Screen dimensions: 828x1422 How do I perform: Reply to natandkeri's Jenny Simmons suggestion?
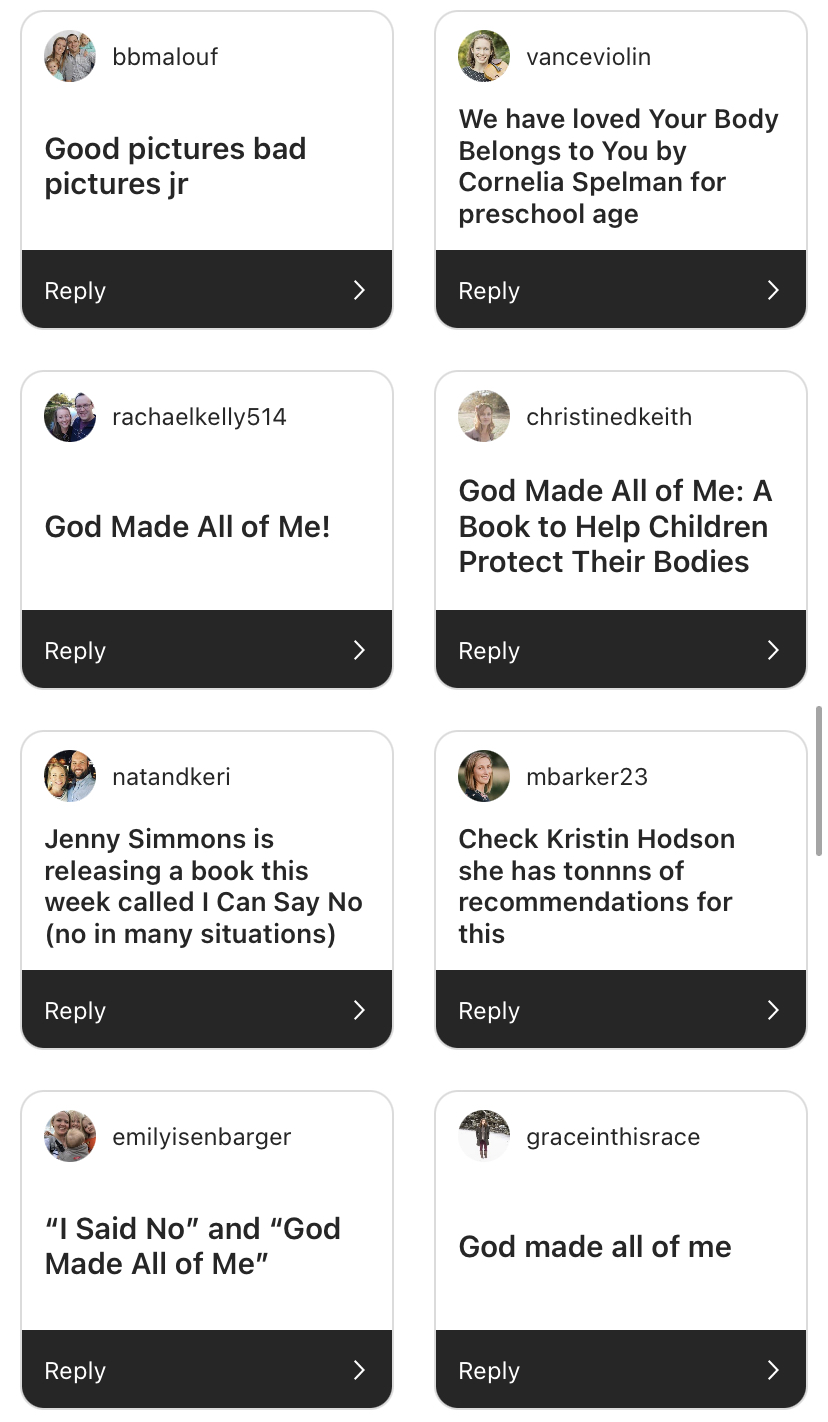point(207,1010)
